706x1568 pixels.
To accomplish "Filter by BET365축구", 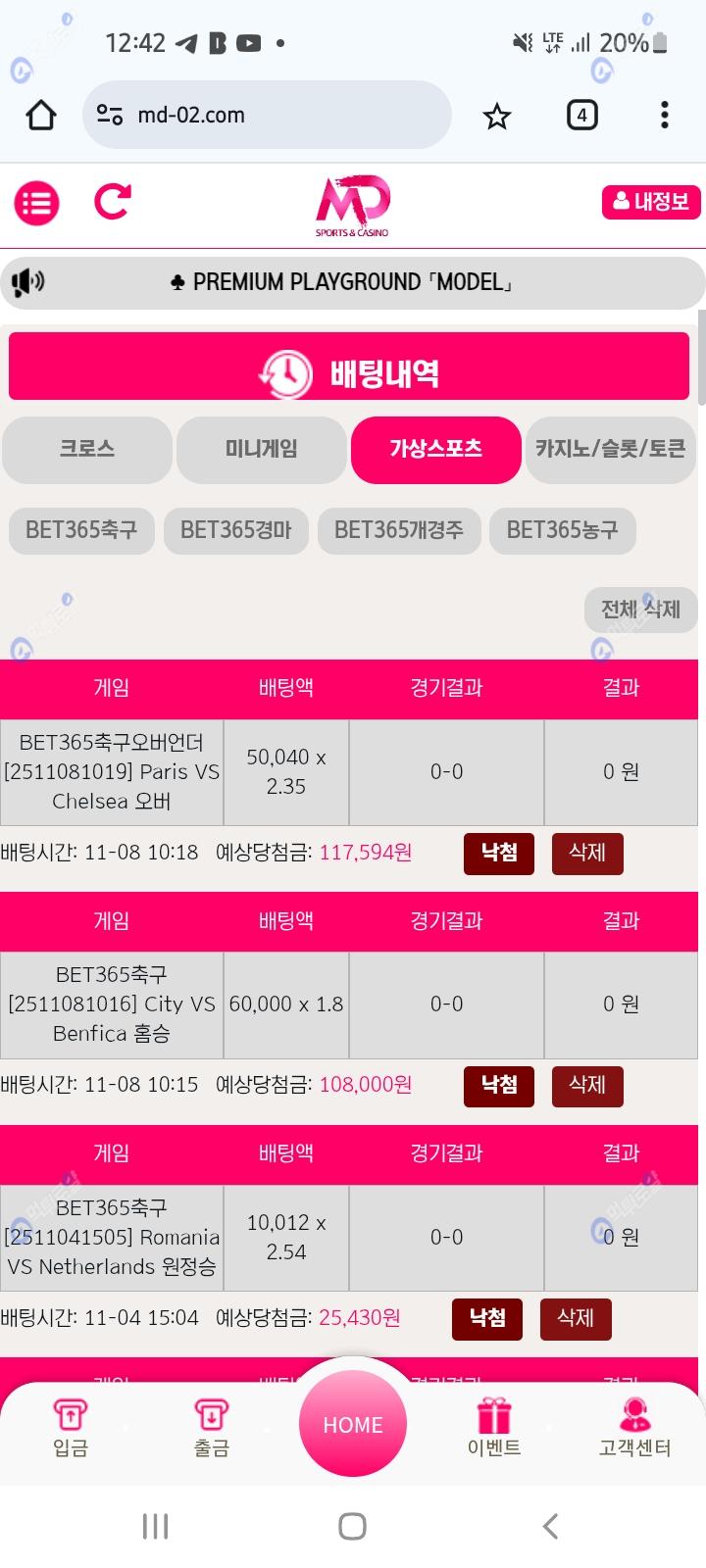I will point(81,530).
